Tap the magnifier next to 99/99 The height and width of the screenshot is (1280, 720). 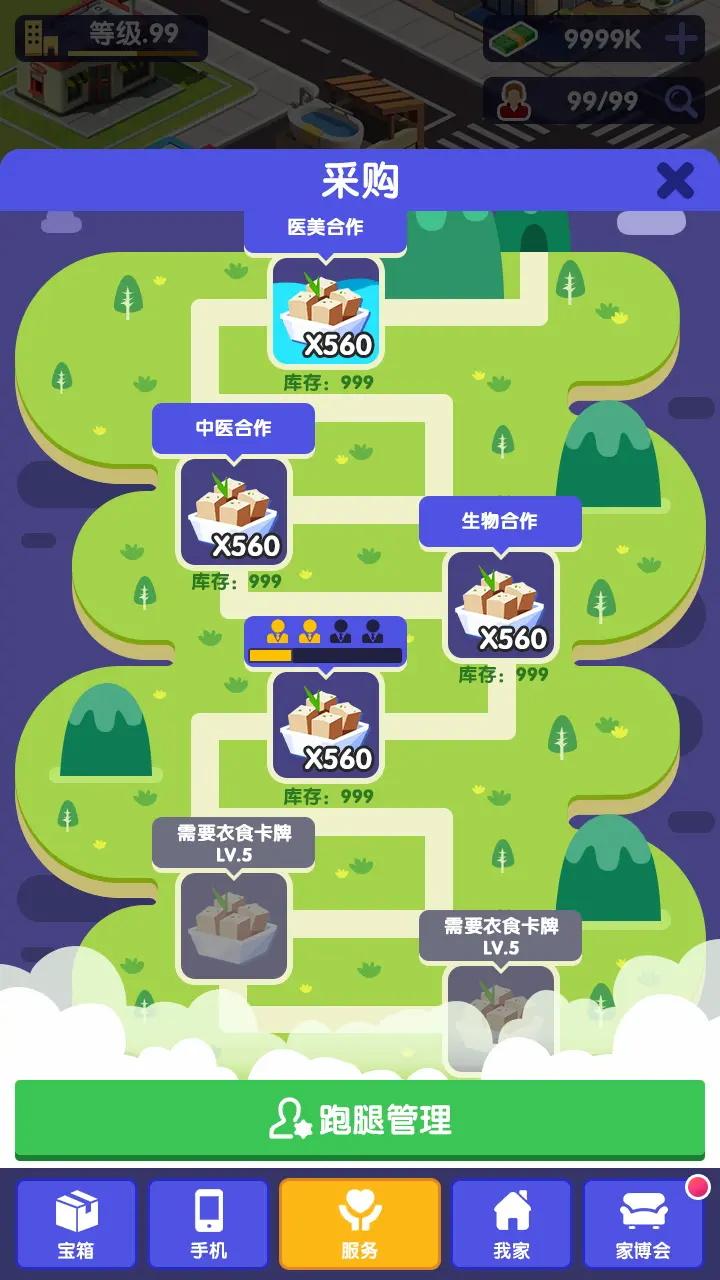(681, 100)
